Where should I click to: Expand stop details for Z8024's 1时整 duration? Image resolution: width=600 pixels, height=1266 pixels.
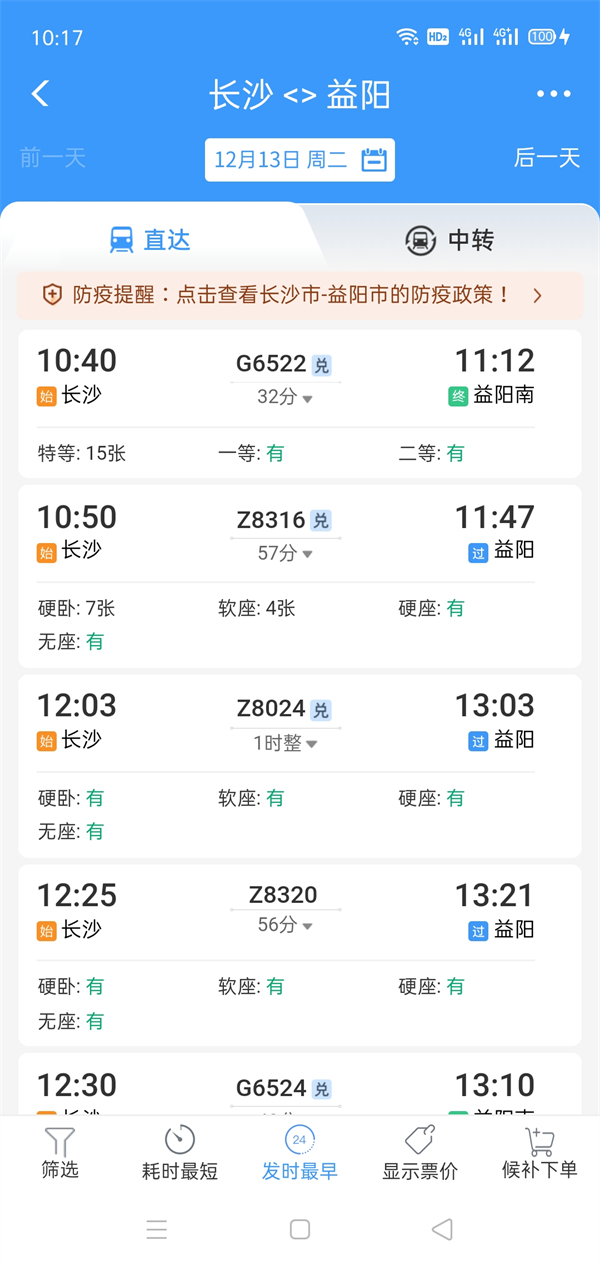285,743
